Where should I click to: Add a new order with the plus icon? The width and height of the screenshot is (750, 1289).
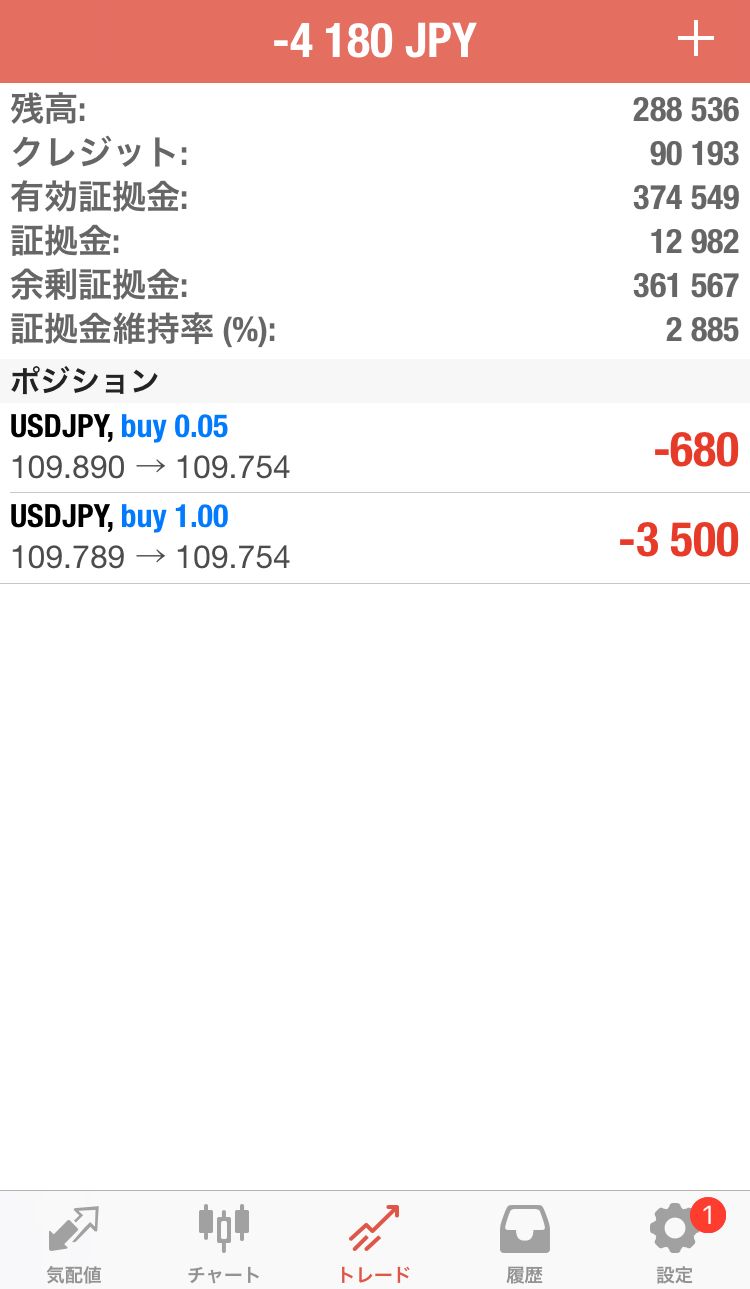pos(696,40)
